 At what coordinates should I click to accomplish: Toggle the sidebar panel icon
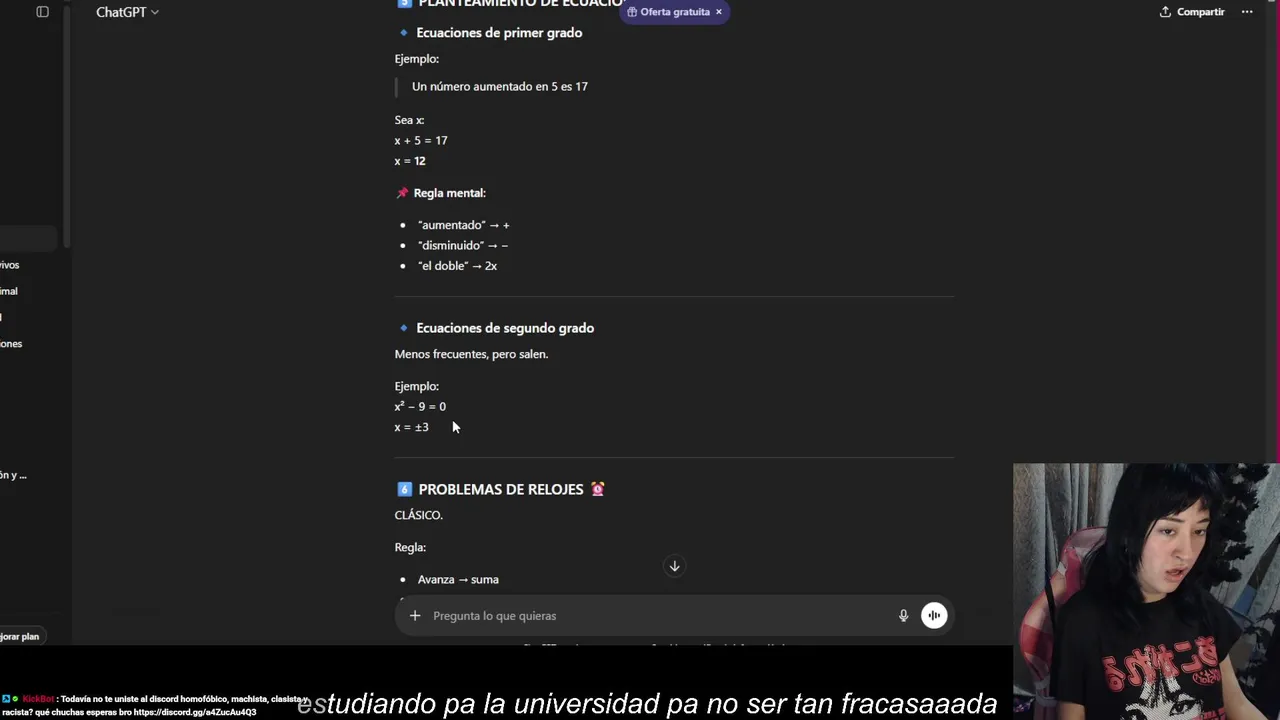coord(42,12)
